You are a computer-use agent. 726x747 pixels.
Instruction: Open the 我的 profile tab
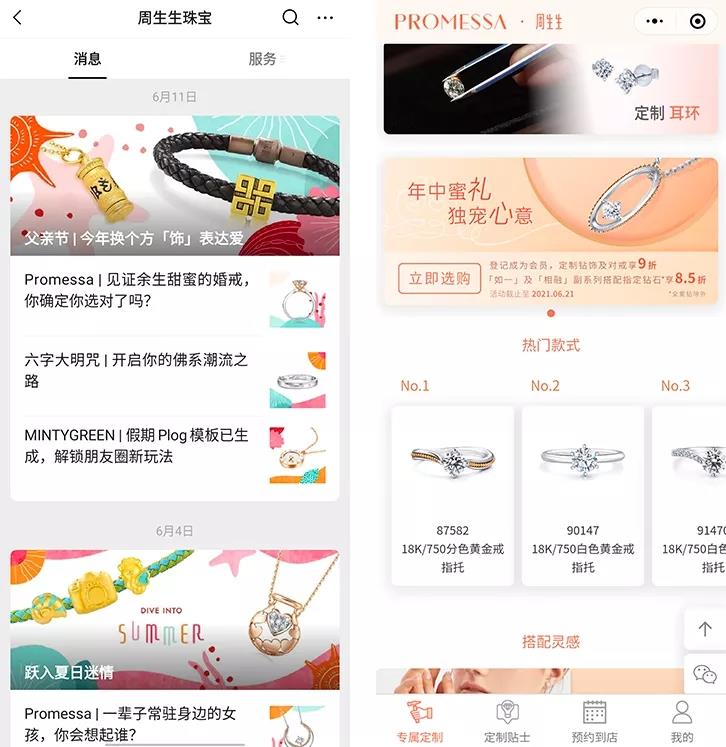click(682, 720)
